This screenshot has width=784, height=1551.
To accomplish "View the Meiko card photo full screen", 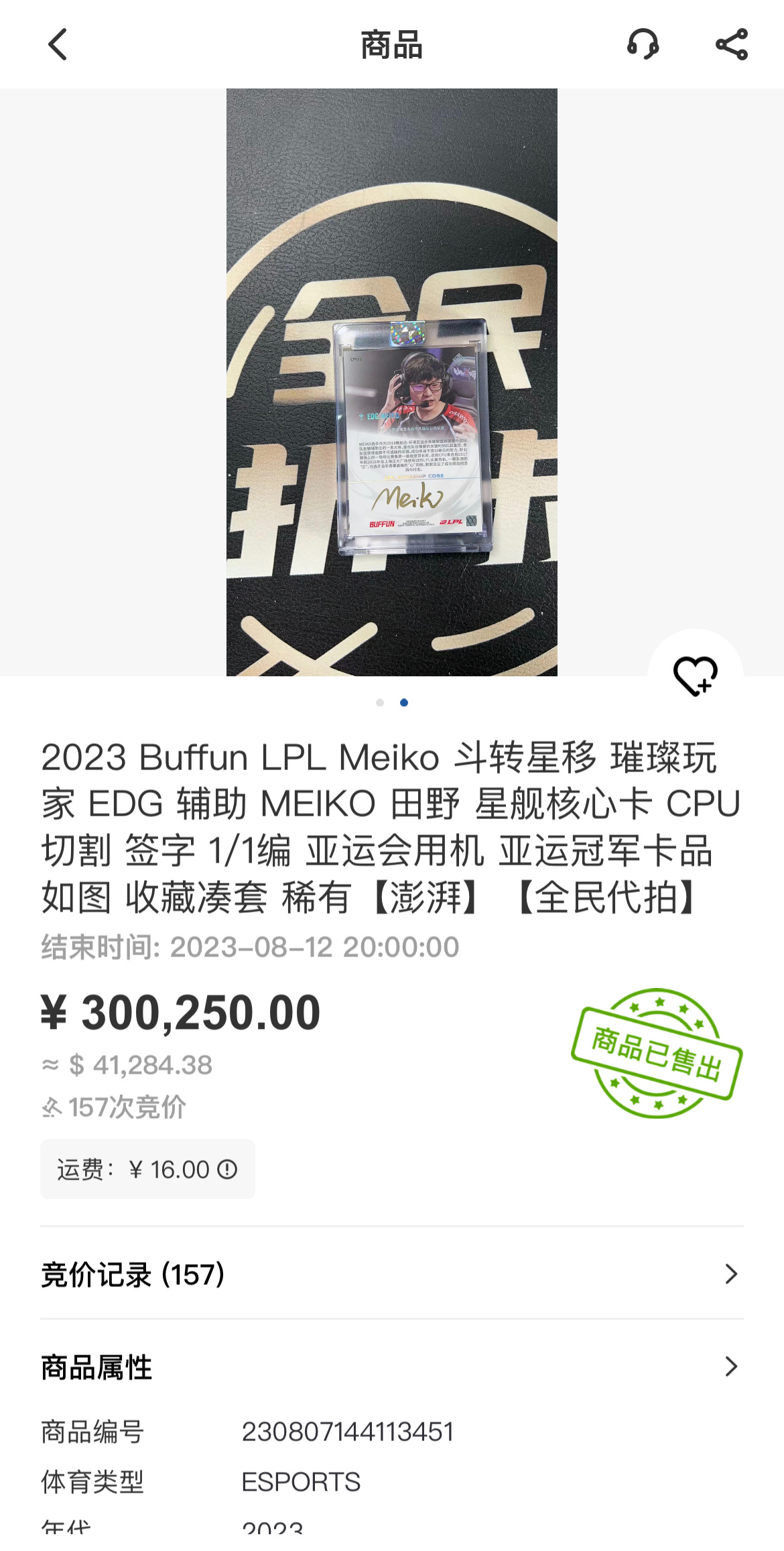I will point(392,382).
